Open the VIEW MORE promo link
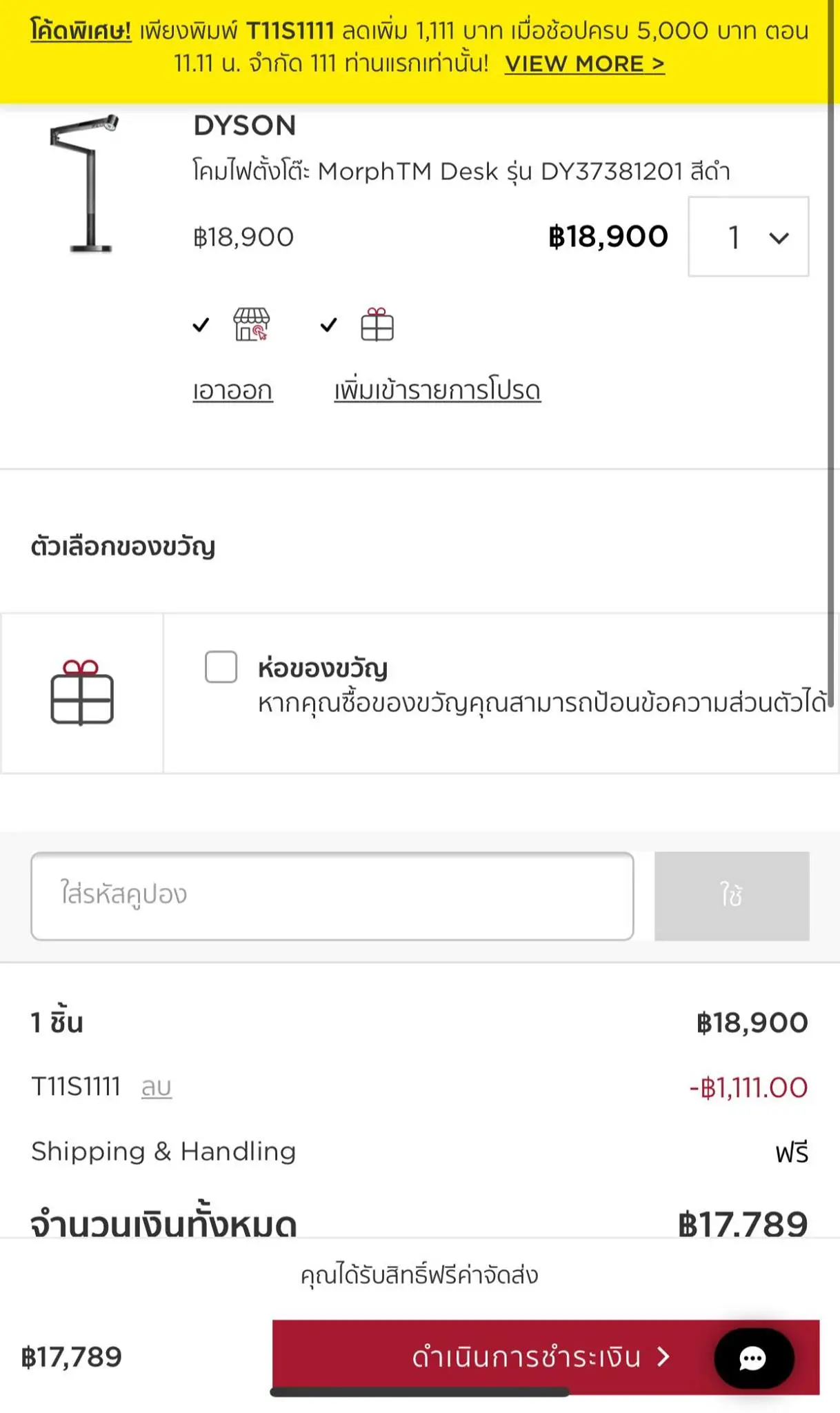The height and width of the screenshot is (1413, 840). (584, 64)
